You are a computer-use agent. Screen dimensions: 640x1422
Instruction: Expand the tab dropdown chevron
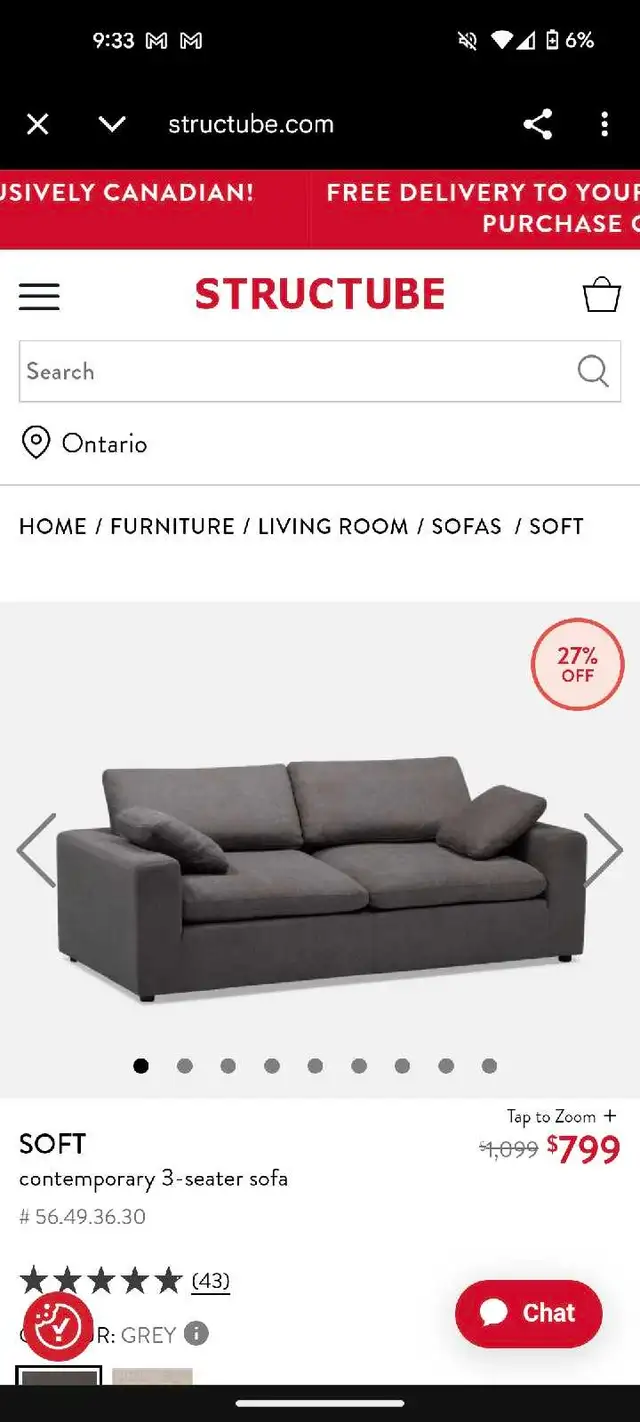point(112,124)
